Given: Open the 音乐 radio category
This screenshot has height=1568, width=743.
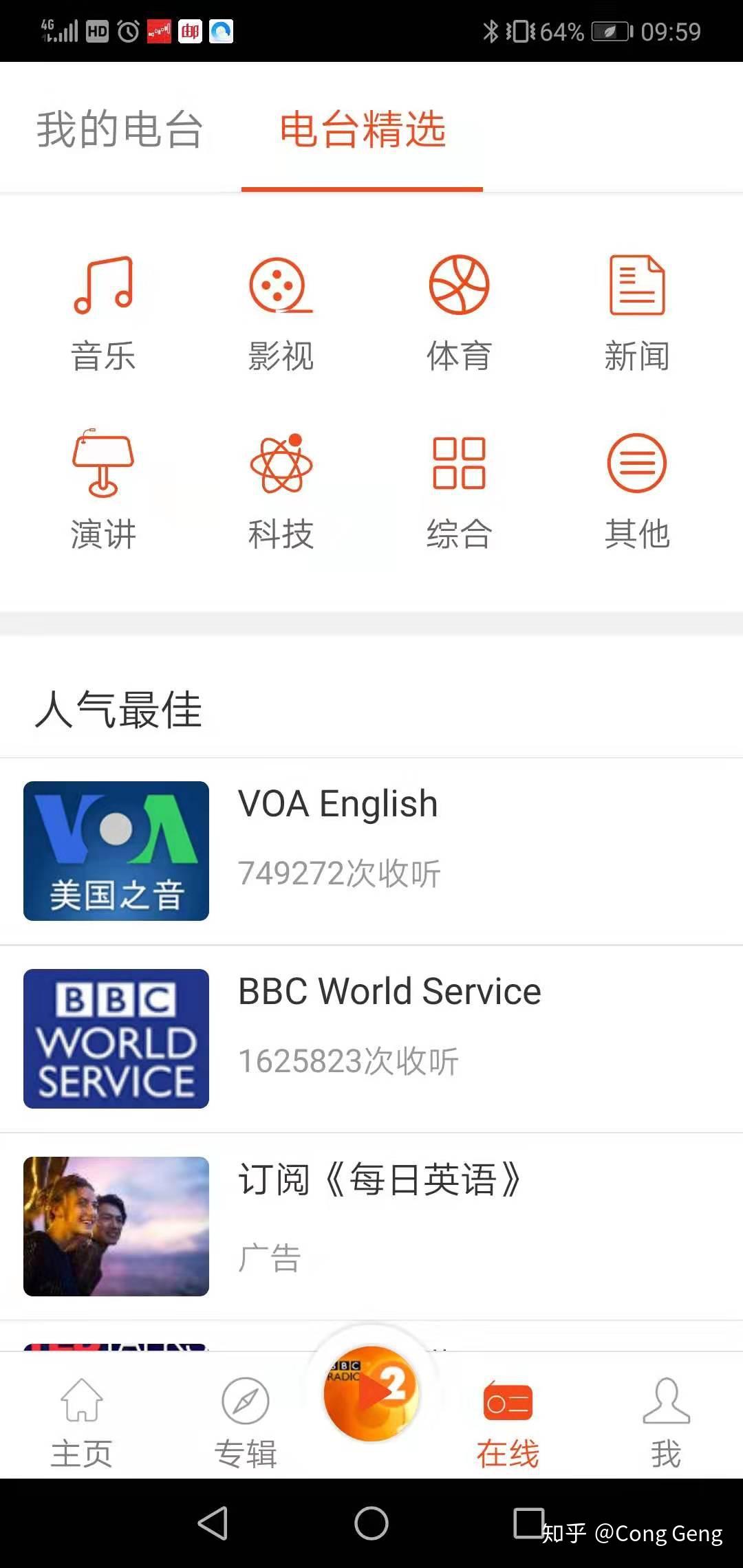Looking at the screenshot, I should coord(103,313).
